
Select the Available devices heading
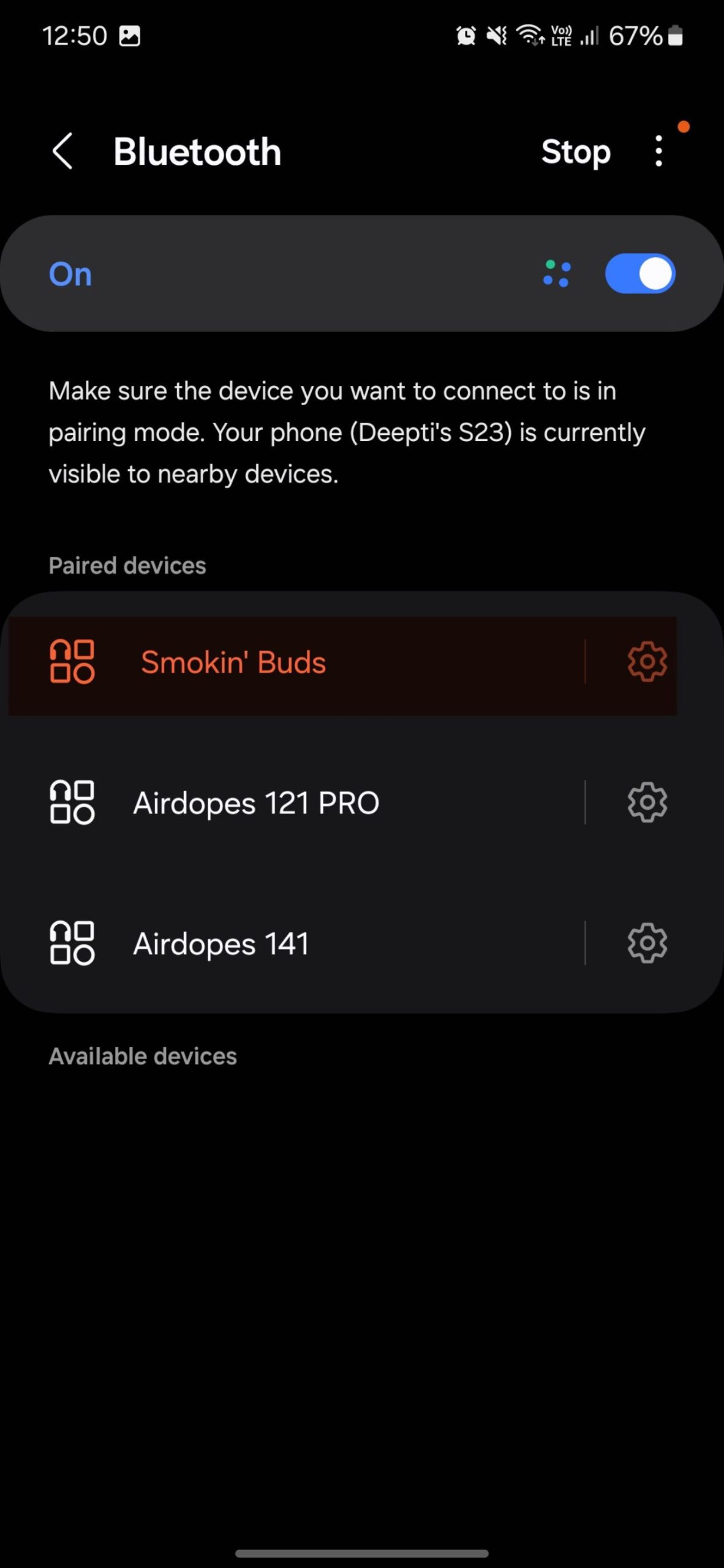pyautogui.click(x=142, y=1055)
